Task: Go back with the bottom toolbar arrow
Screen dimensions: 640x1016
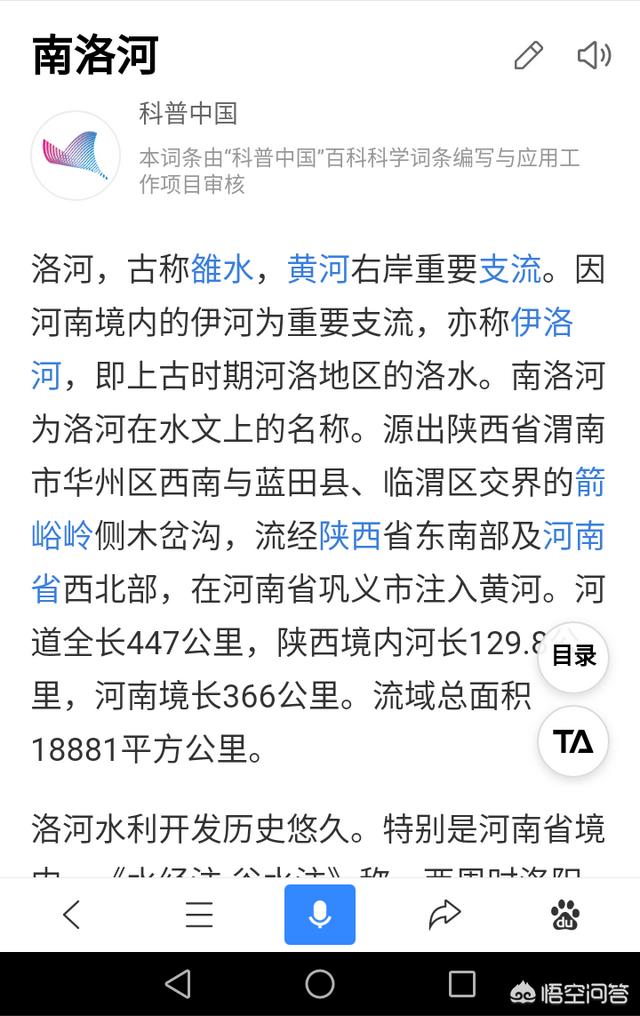Action: pos(71,914)
